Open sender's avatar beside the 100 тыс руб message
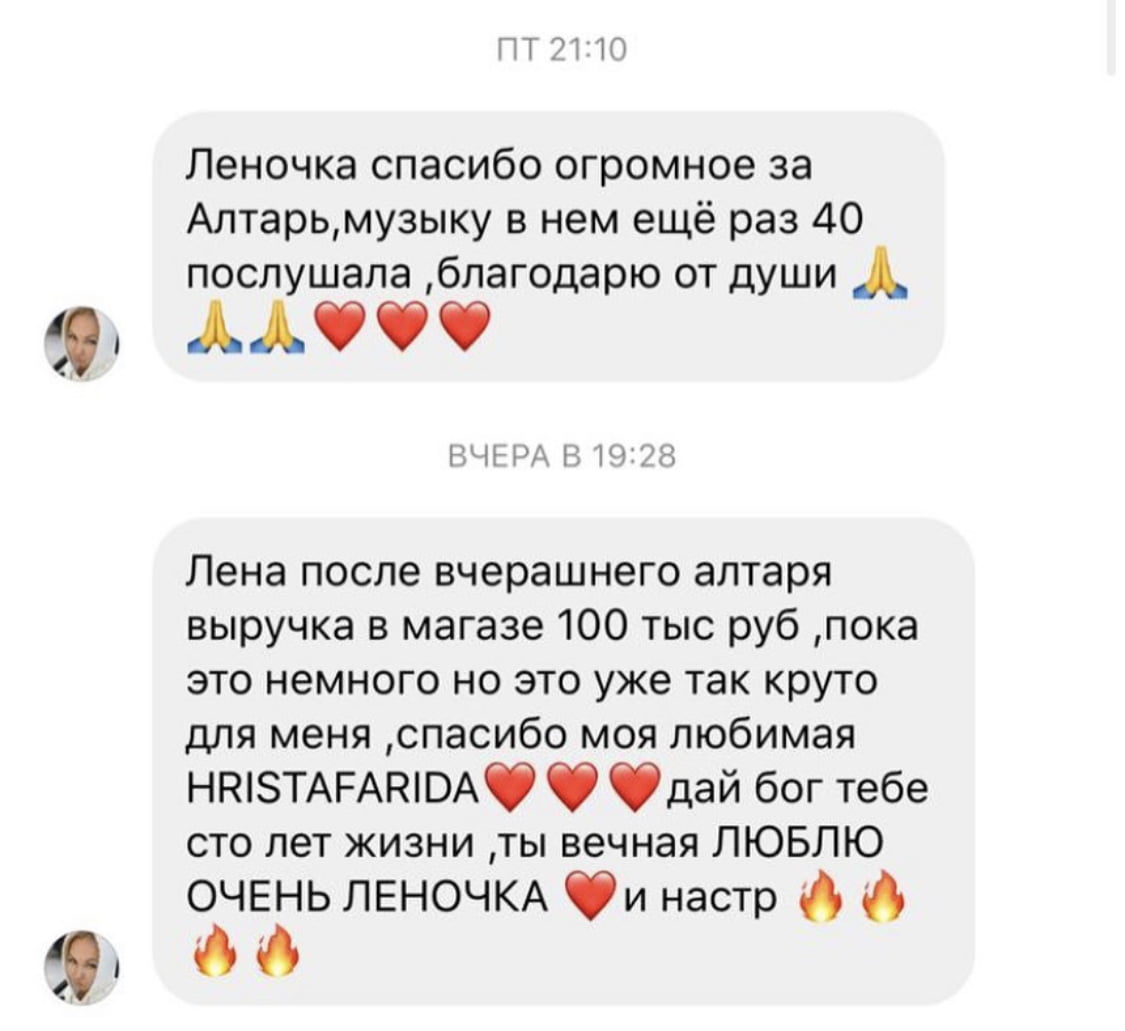 [x=82, y=966]
